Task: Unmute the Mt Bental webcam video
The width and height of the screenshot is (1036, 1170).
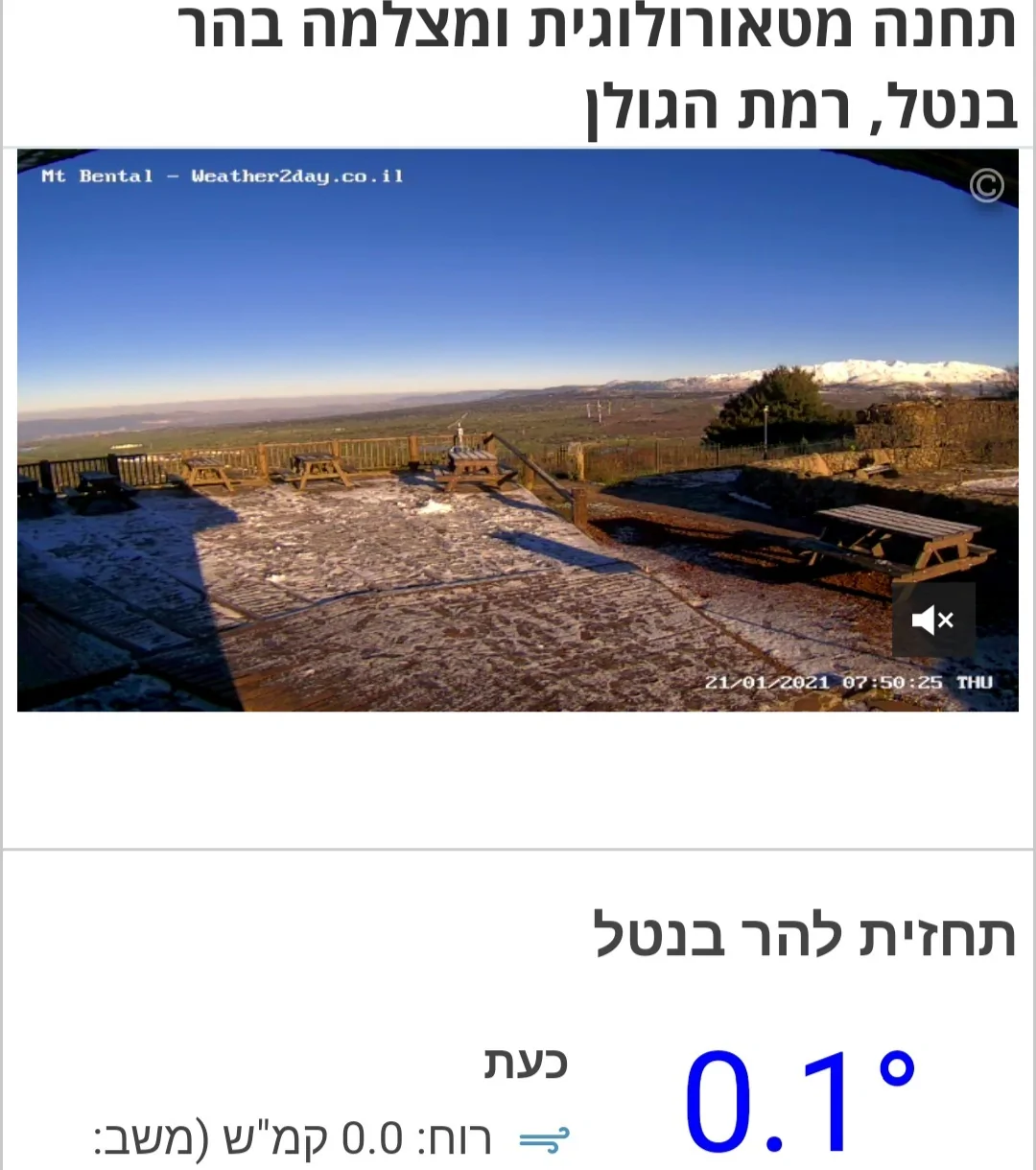Action: coord(932,620)
